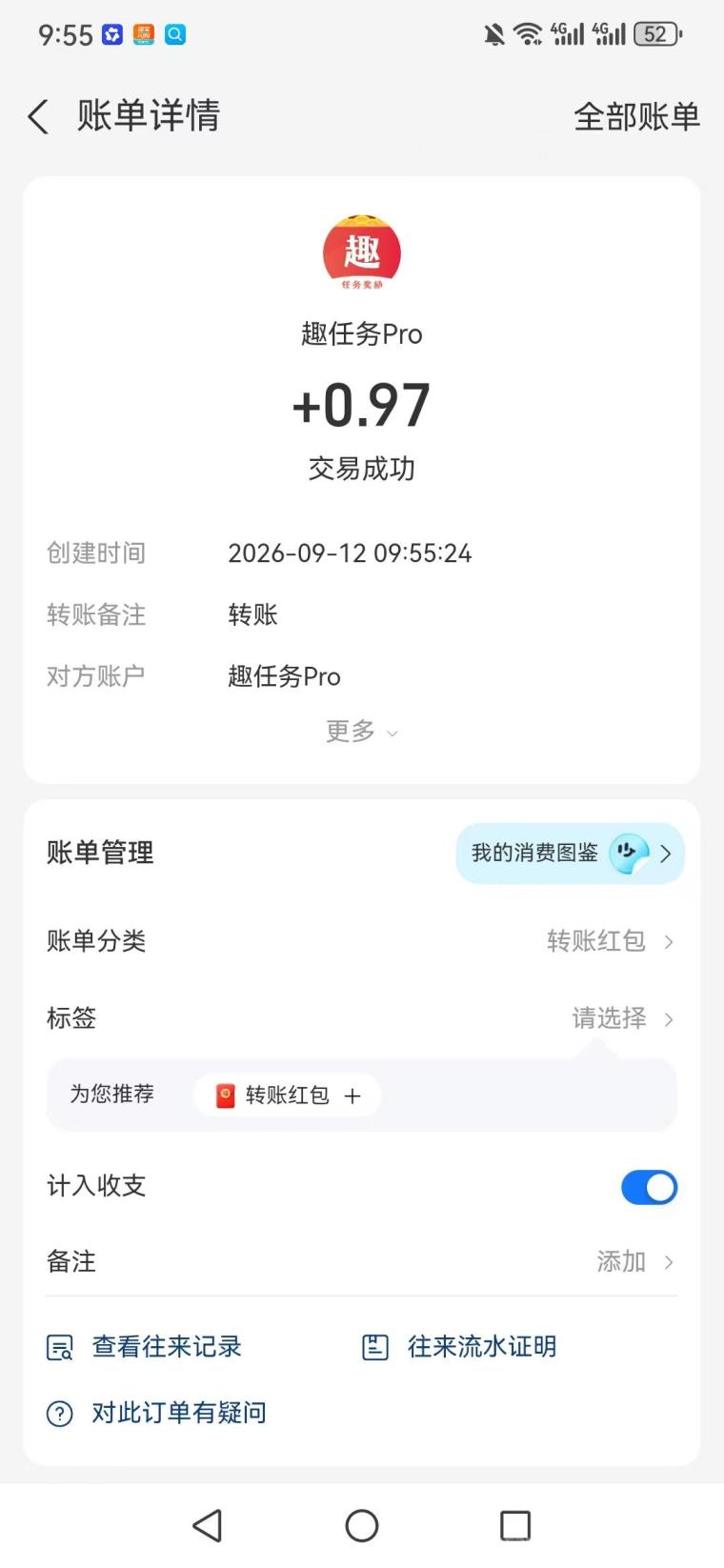Open 往来流水证明

459,1347
